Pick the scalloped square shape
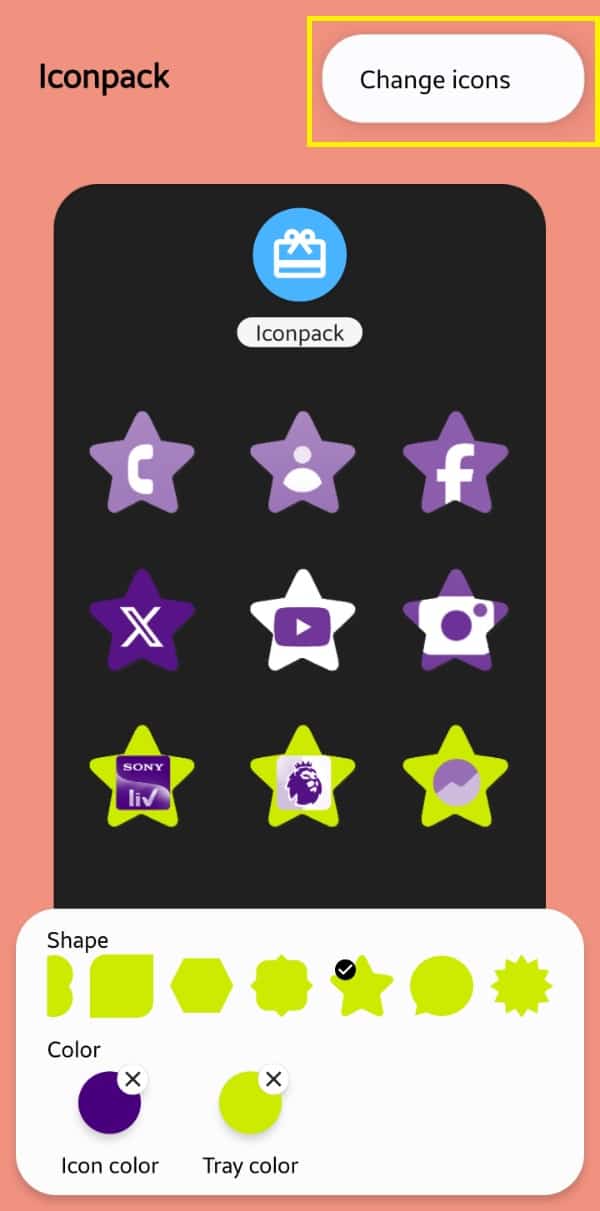The width and height of the screenshot is (600, 1211). pyautogui.click(x=282, y=986)
